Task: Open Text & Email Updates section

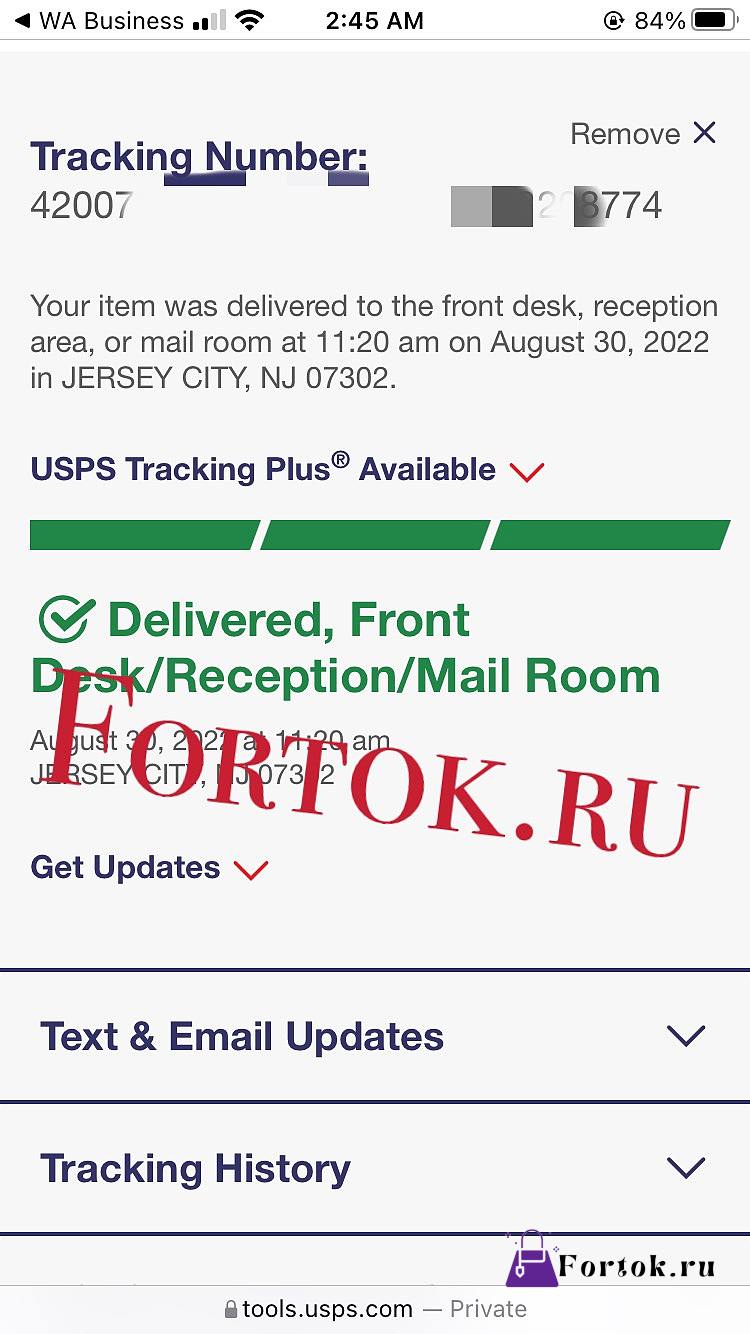Action: coord(375,1036)
